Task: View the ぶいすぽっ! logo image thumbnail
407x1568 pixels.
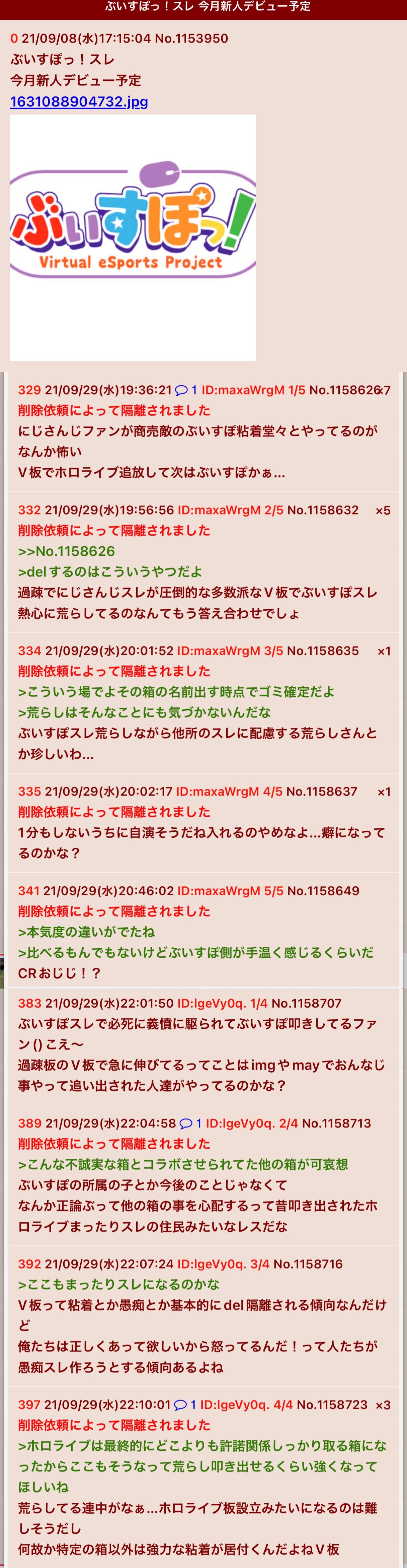Action: 133,237
